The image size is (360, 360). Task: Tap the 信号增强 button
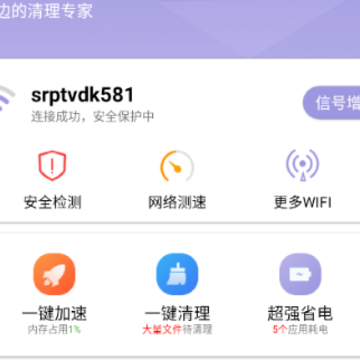[332, 103]
